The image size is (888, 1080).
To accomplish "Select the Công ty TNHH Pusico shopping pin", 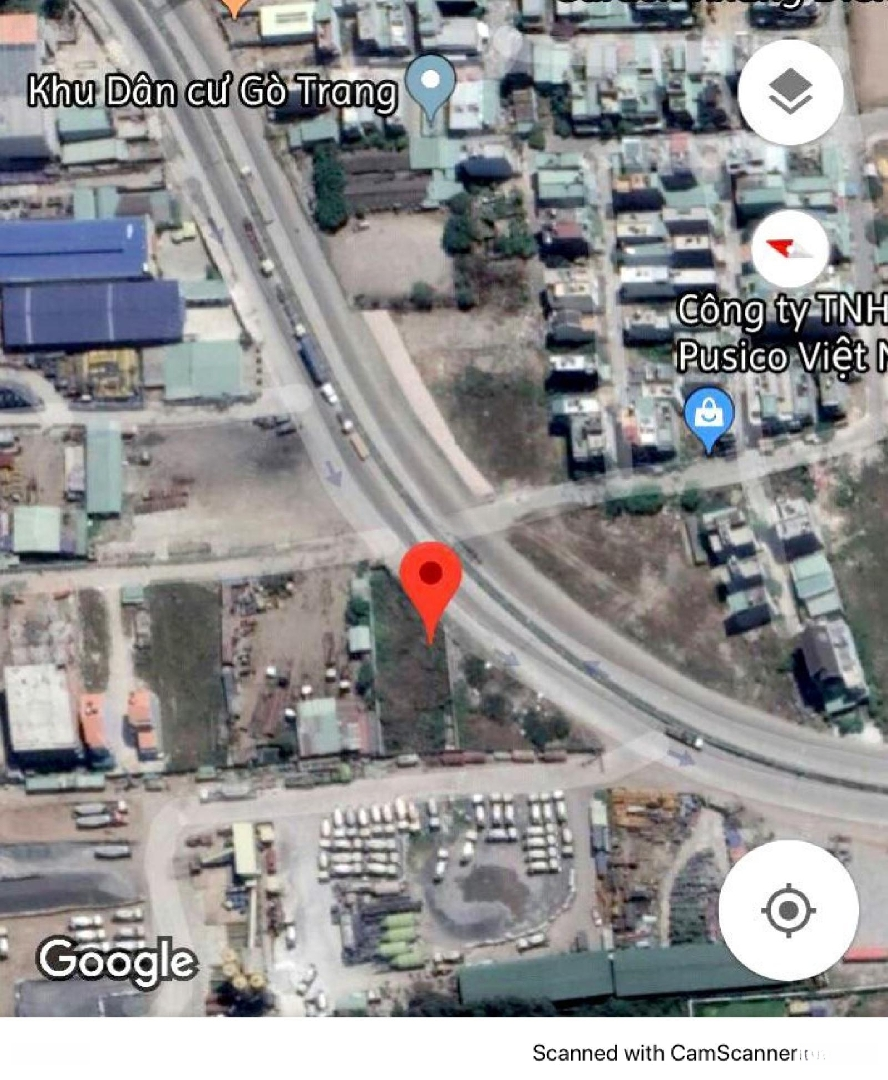I will [x=709, y=414].
